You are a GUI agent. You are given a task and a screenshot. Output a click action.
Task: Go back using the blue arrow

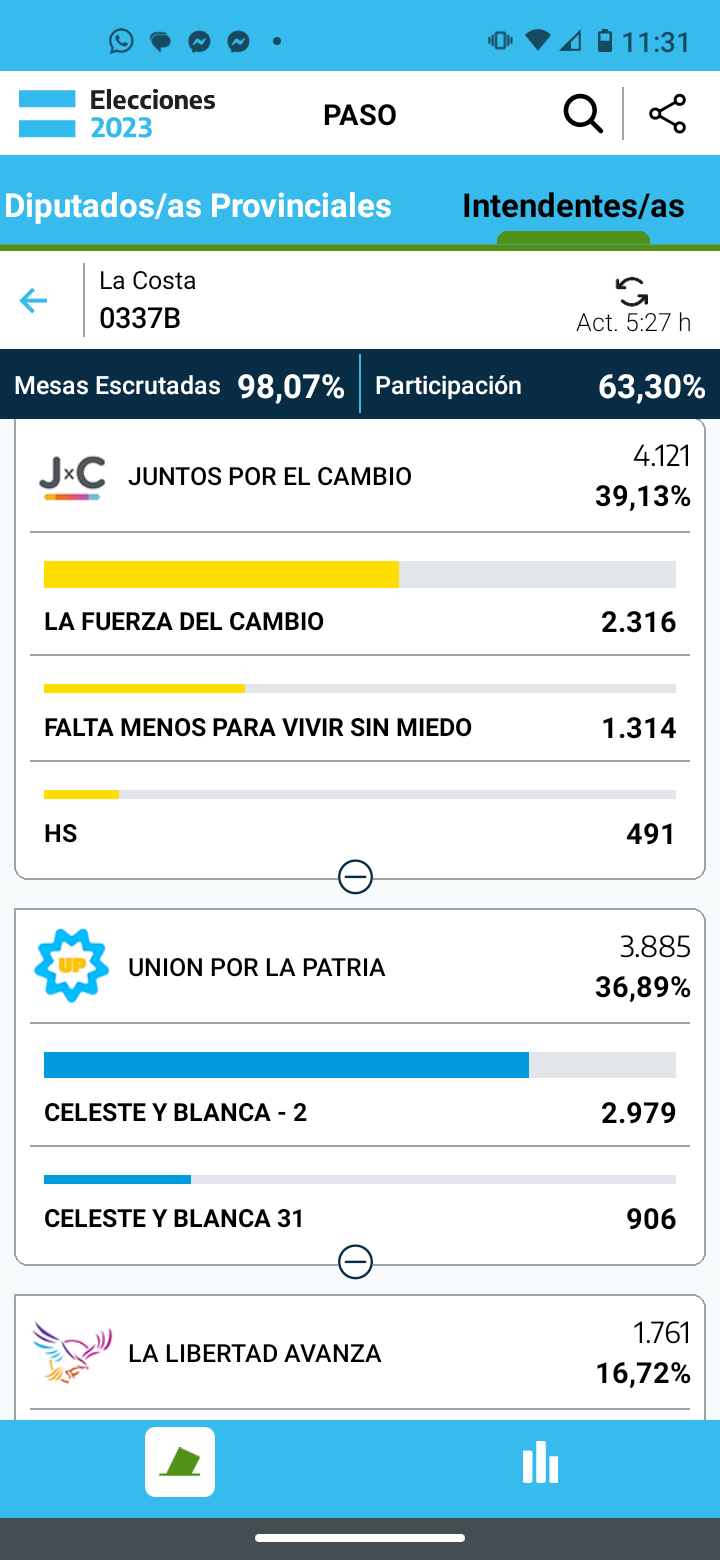click(34, 300)
